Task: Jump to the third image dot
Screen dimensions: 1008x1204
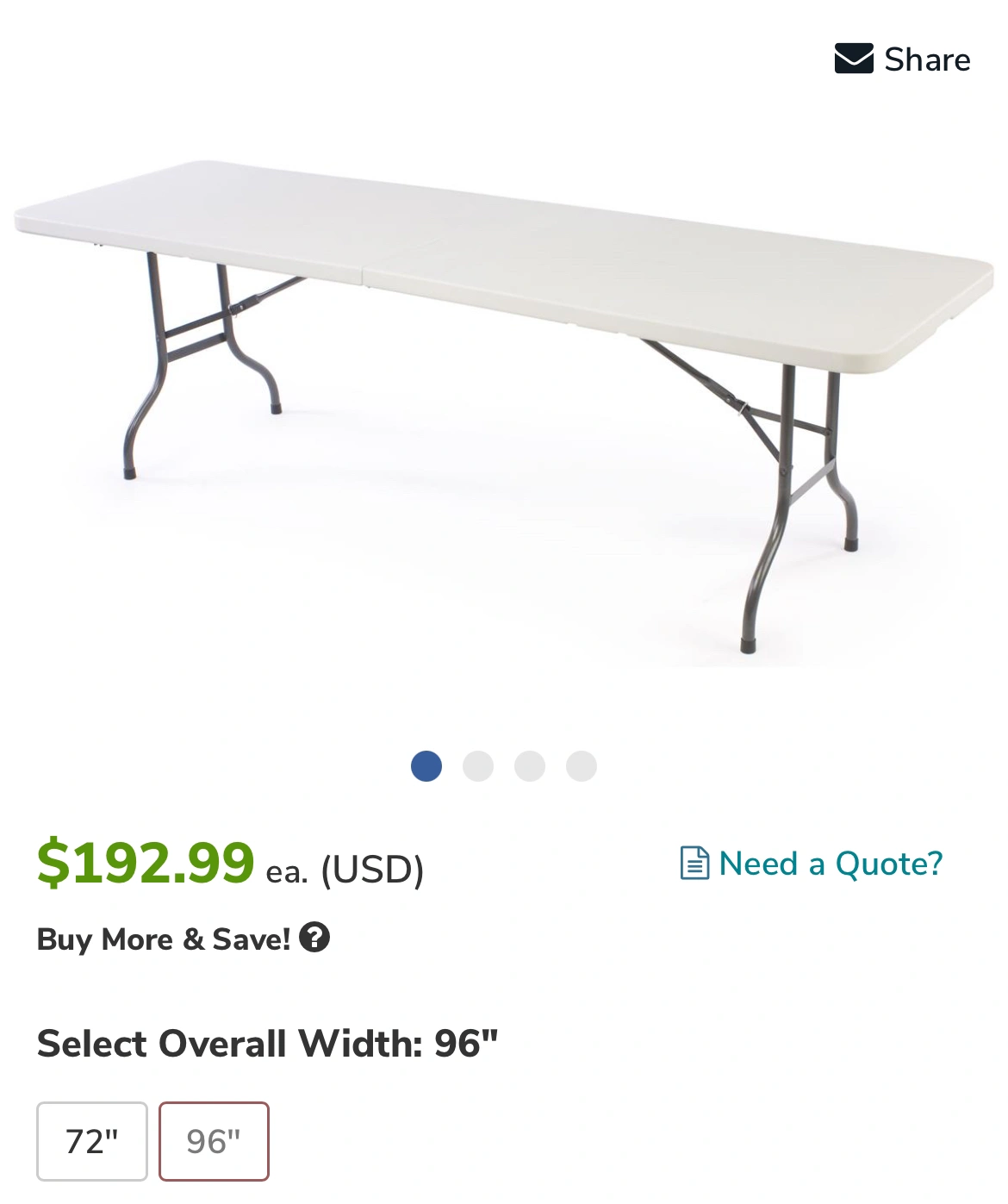Action: pyautogui.click(x=530, y=765)
